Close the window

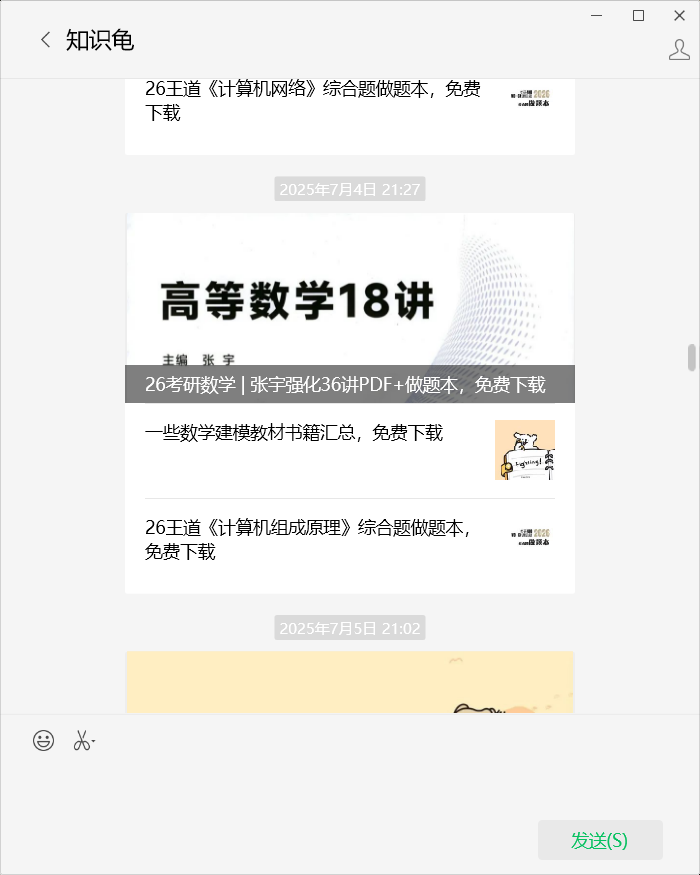click(x=679, y=16)
